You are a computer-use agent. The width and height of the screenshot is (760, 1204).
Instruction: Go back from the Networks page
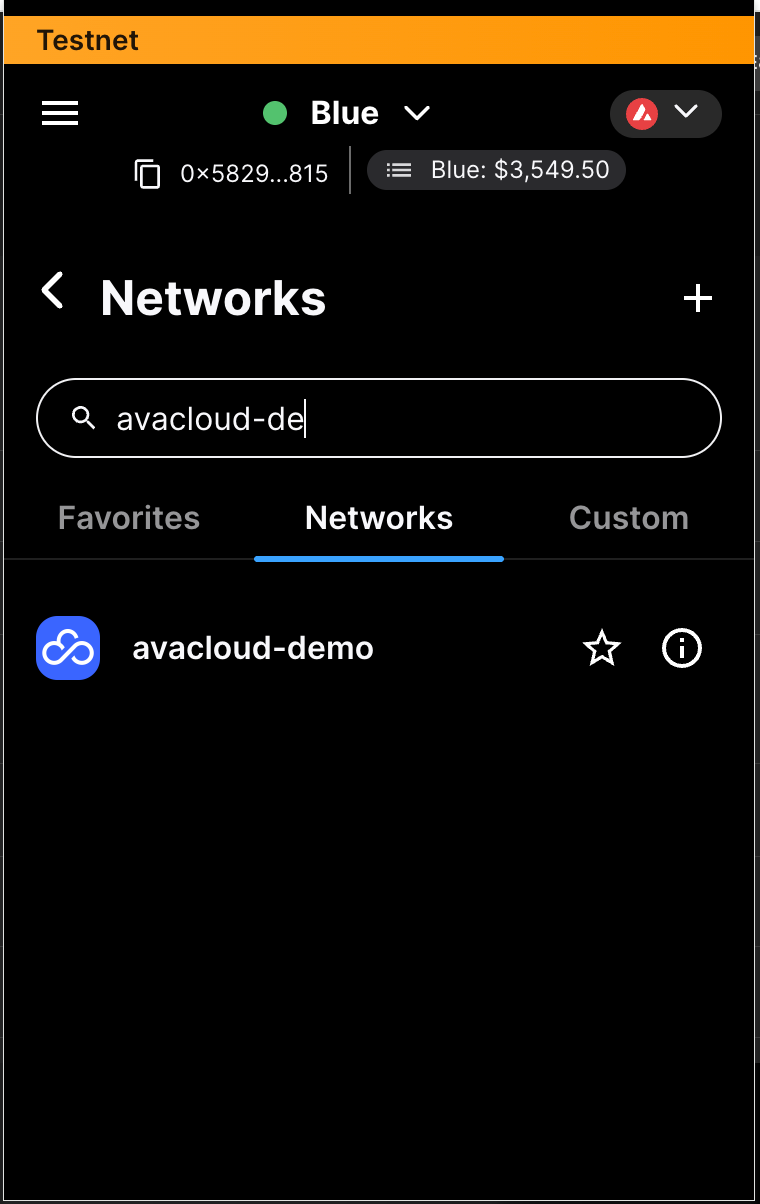click(52, 292)
